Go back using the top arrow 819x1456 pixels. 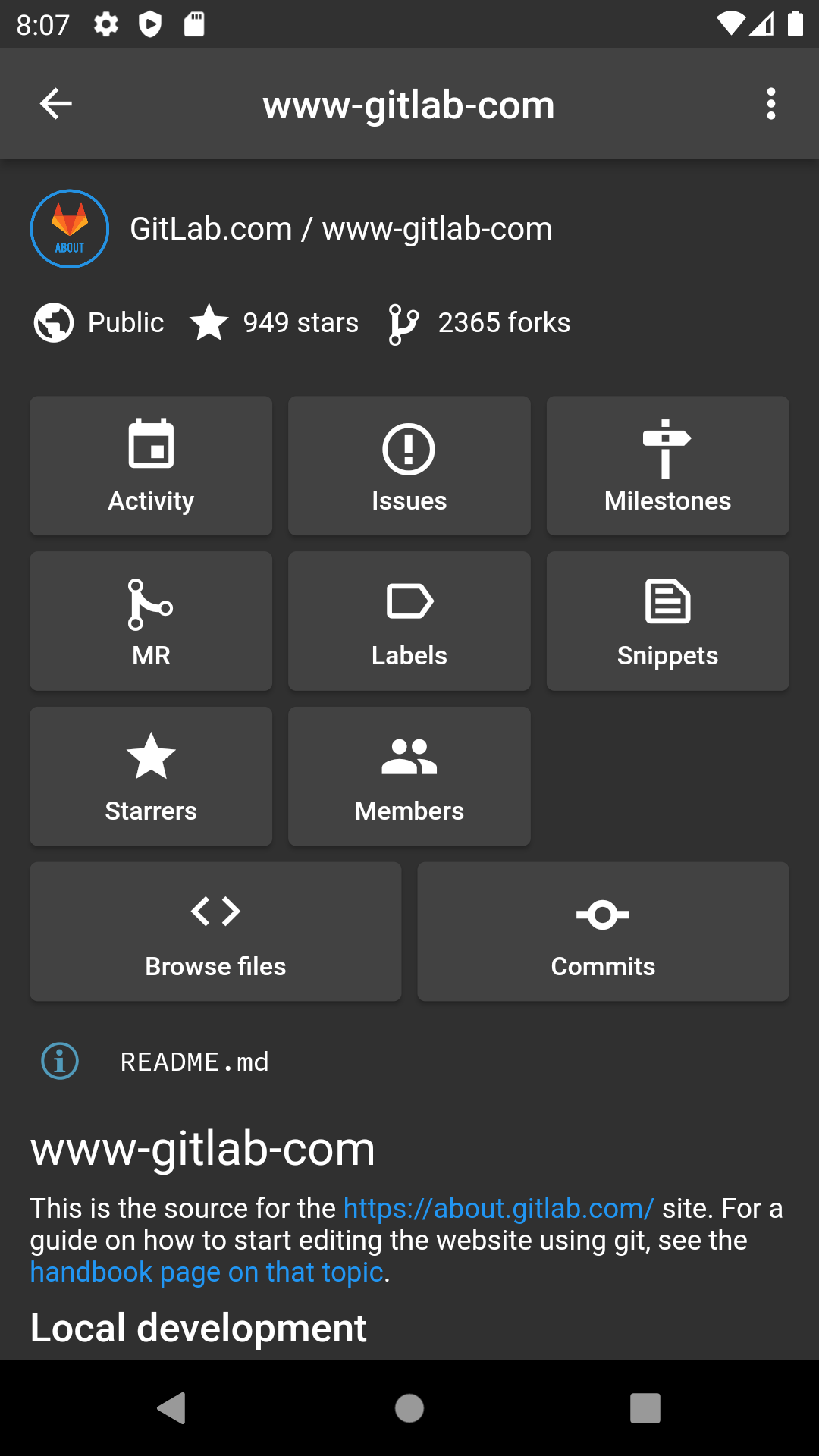pyautogui.click(x=56, y=104)
